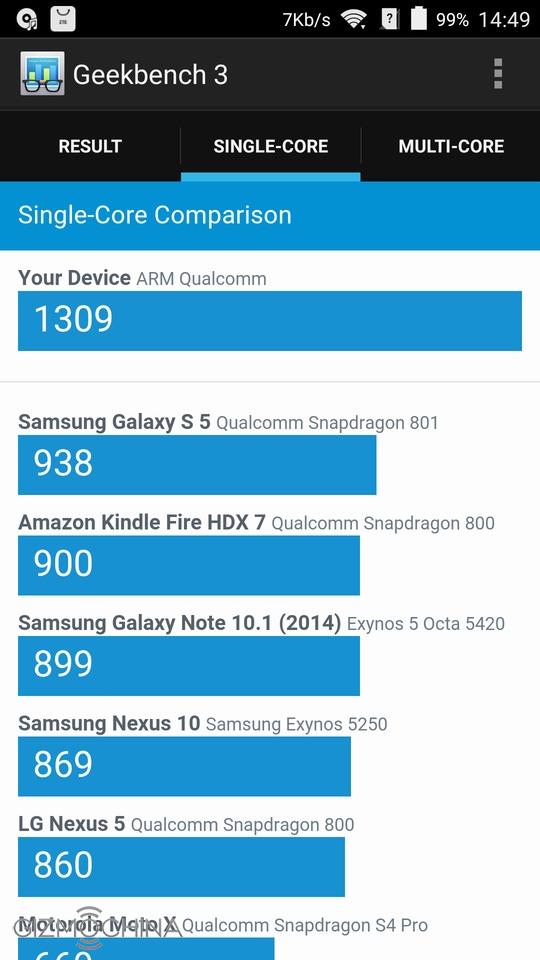Switch to the Multi-Core tab
The height and width of the screenshot is (960, 540).
click(x=451, y=146)
